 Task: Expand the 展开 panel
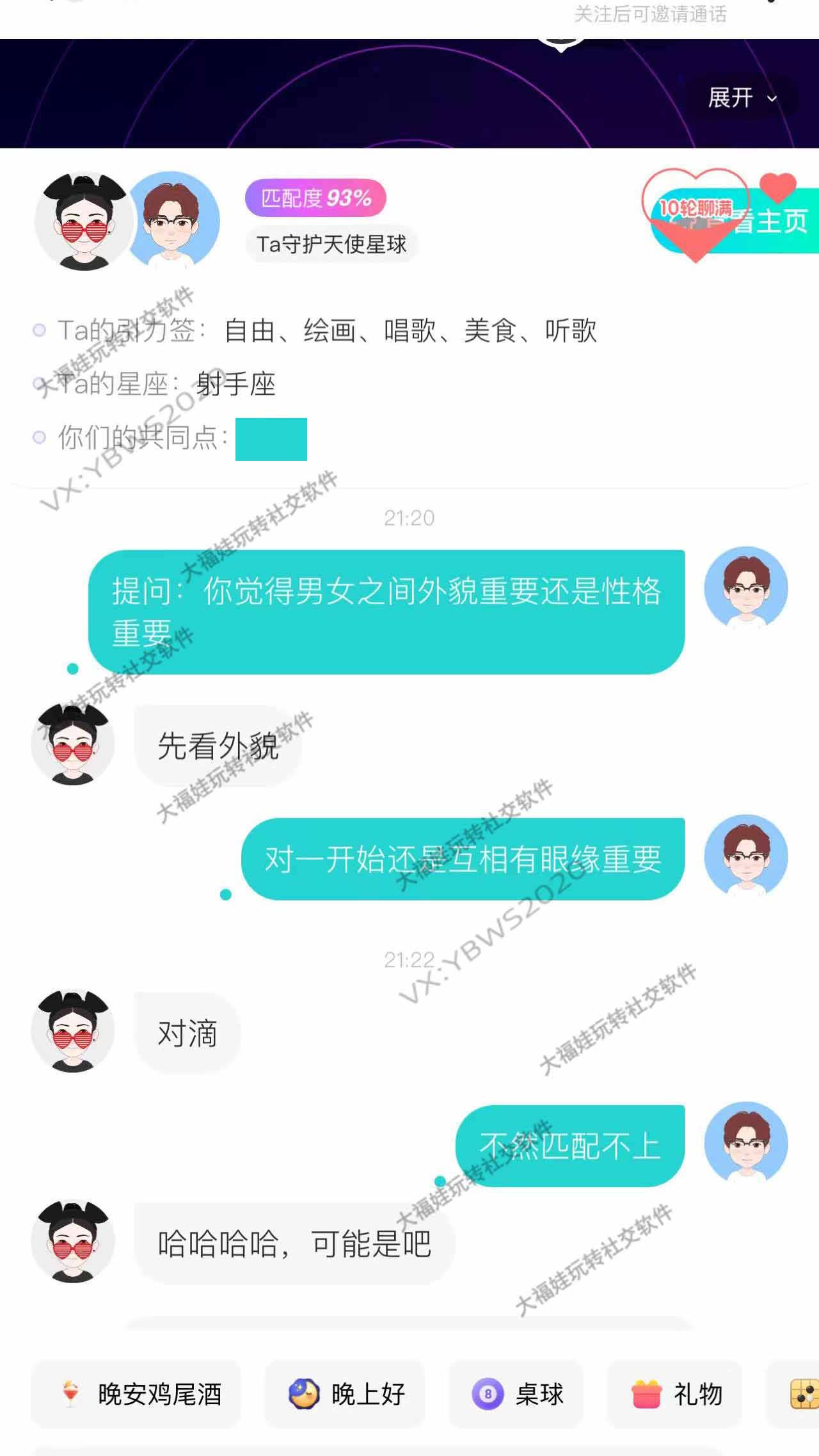(742, 98)
